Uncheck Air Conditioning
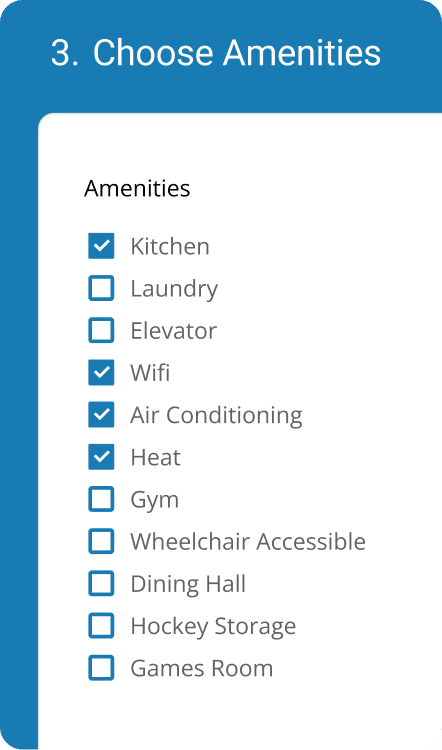Image resolution: width=442 pixels, height=750 pixels. tap(101, 414)
